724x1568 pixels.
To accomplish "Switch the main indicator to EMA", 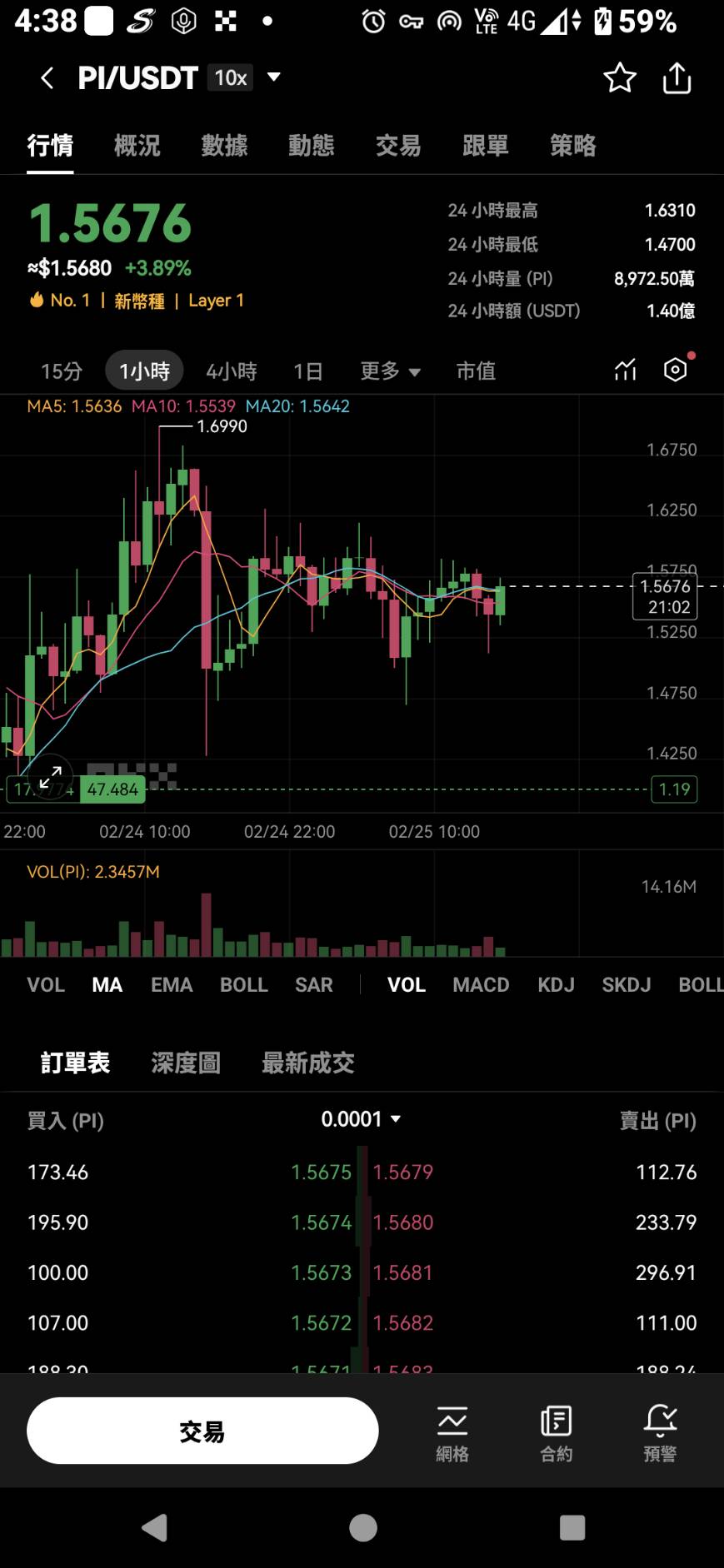I will click(172, 985).
